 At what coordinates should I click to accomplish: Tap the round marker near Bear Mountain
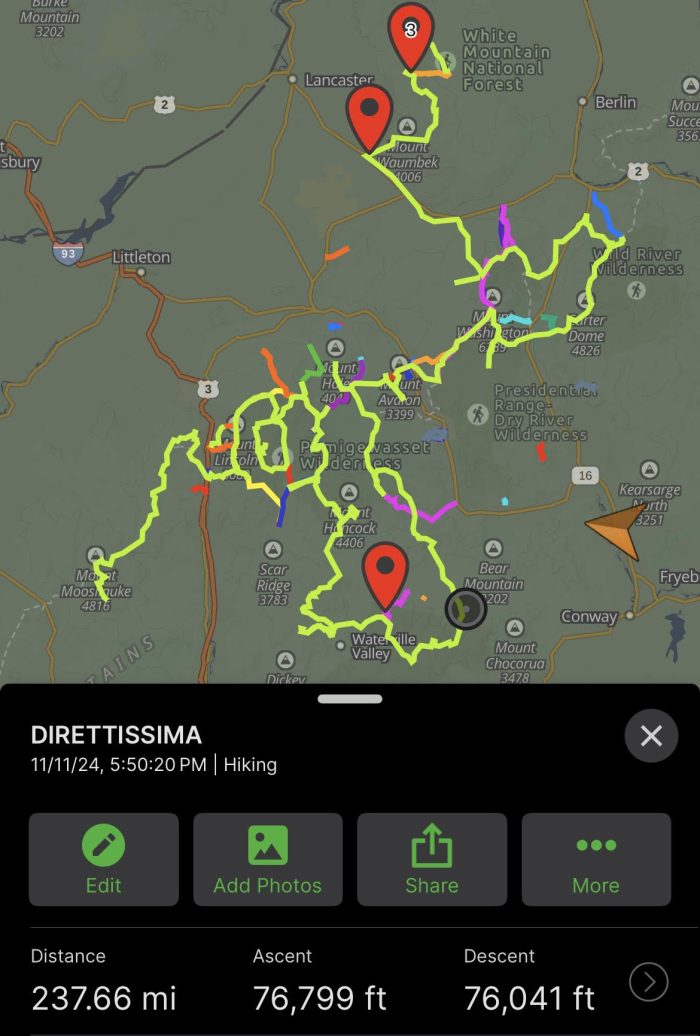(465, 608)
